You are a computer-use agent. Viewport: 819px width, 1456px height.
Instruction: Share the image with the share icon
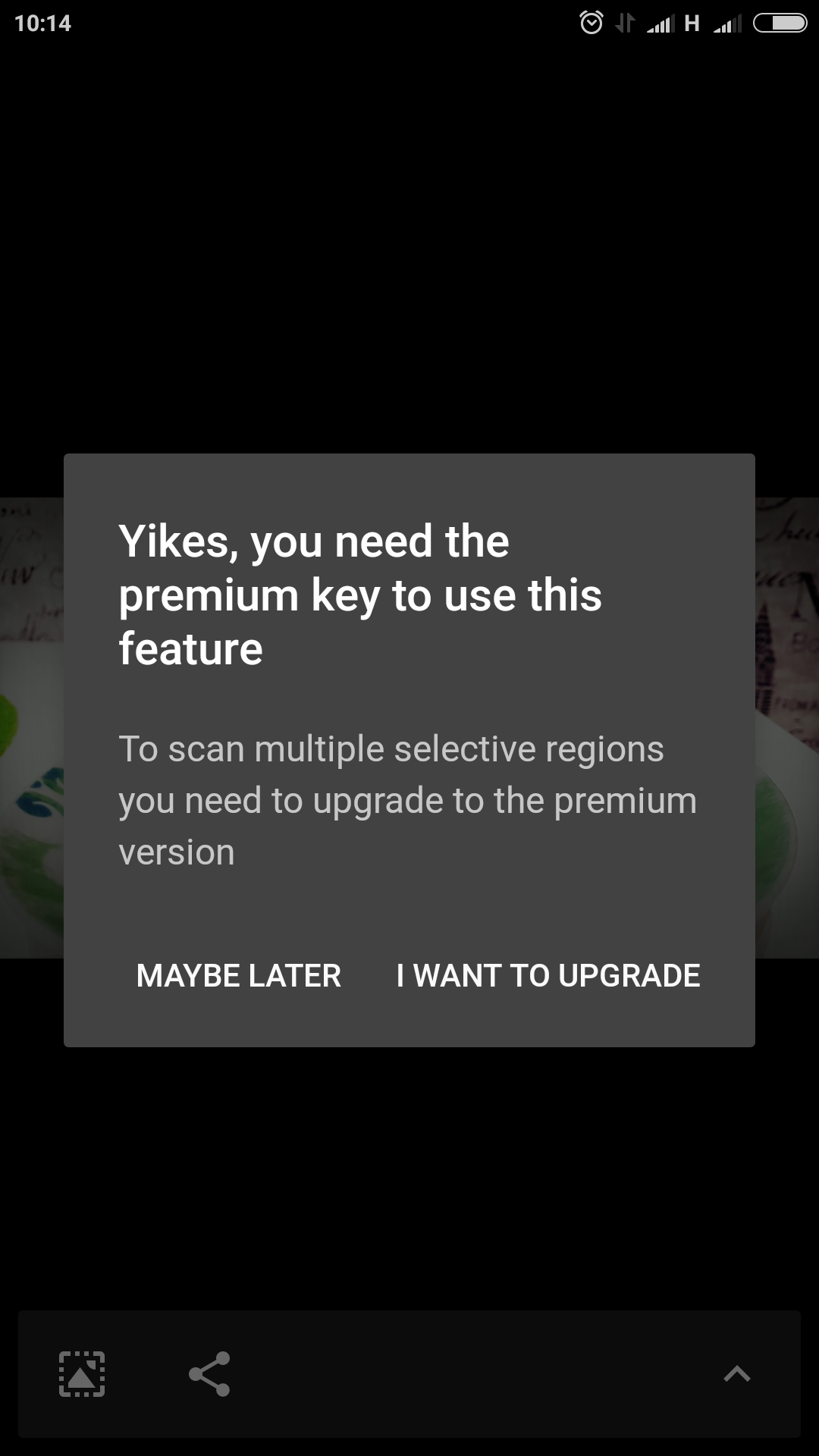pos(209,1373)
